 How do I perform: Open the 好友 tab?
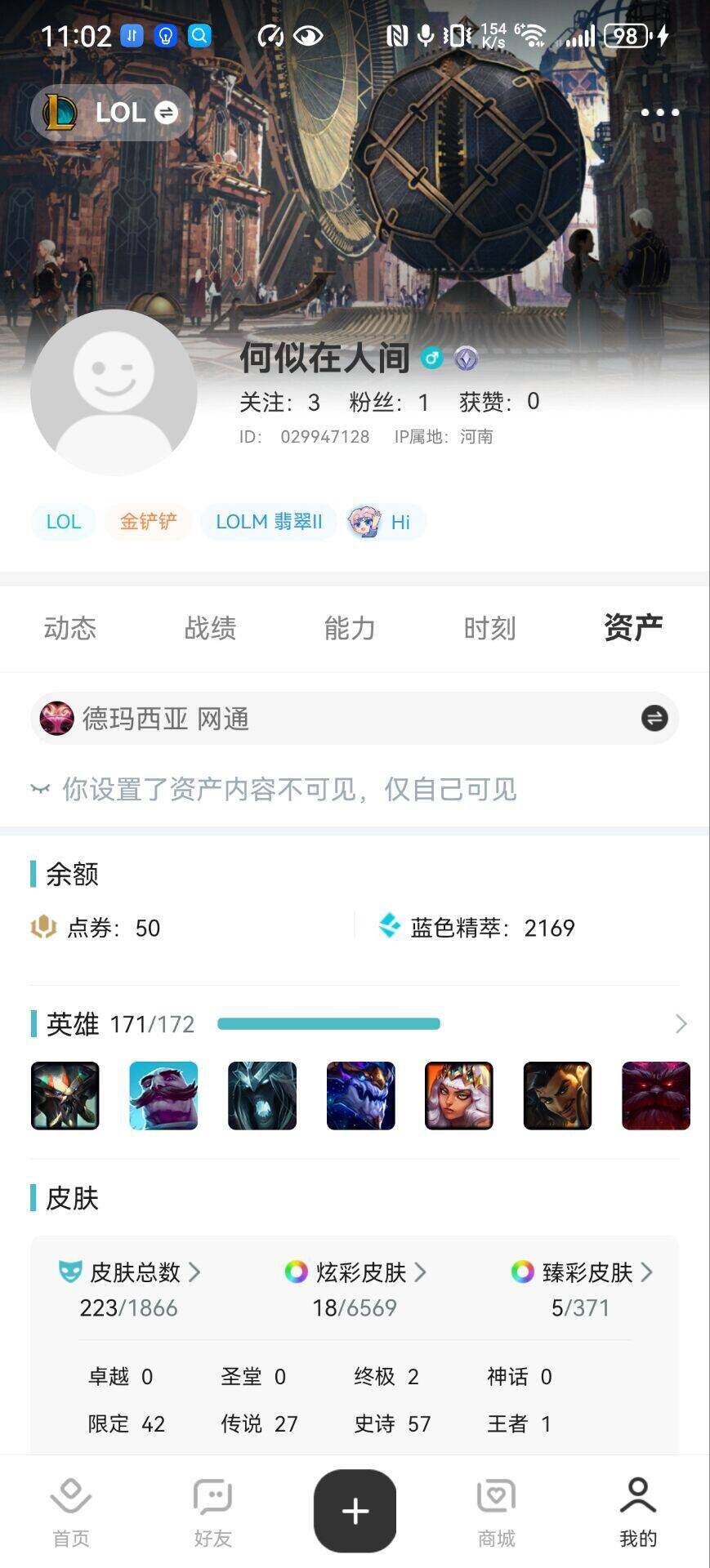212,1512
